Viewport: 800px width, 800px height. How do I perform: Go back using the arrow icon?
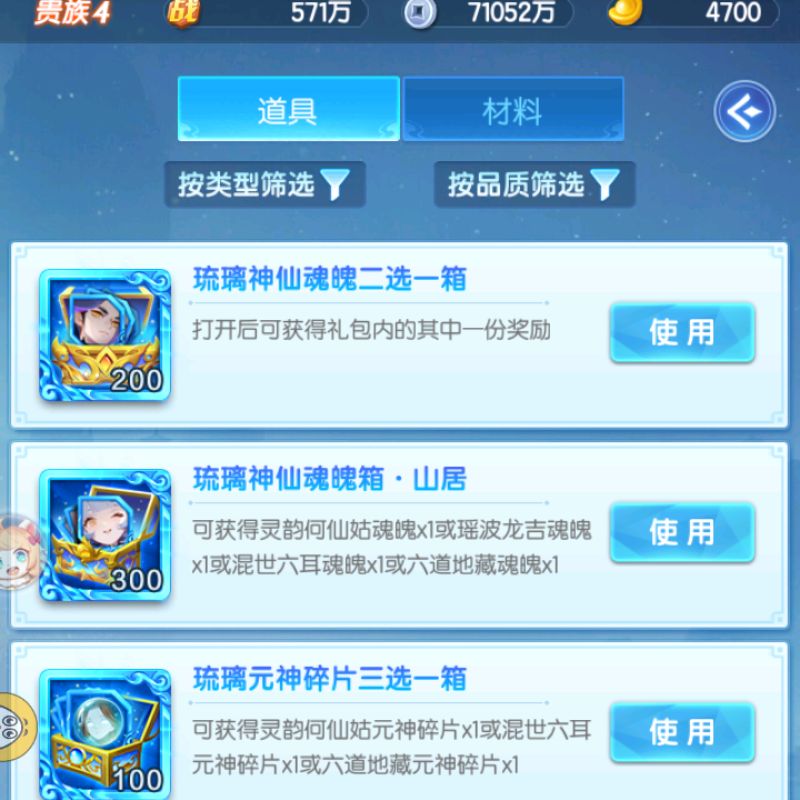(745, 111)
